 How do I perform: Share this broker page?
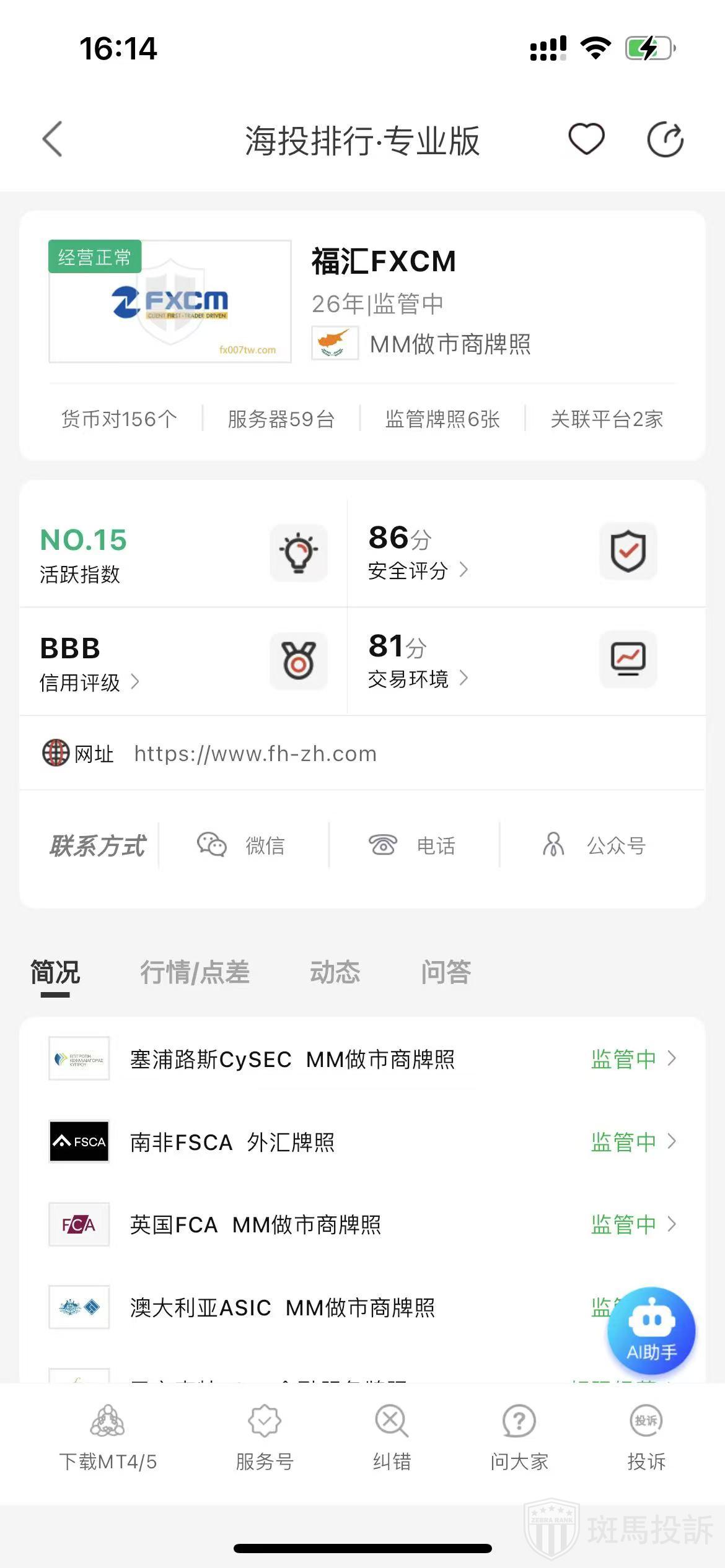[665, 140]
